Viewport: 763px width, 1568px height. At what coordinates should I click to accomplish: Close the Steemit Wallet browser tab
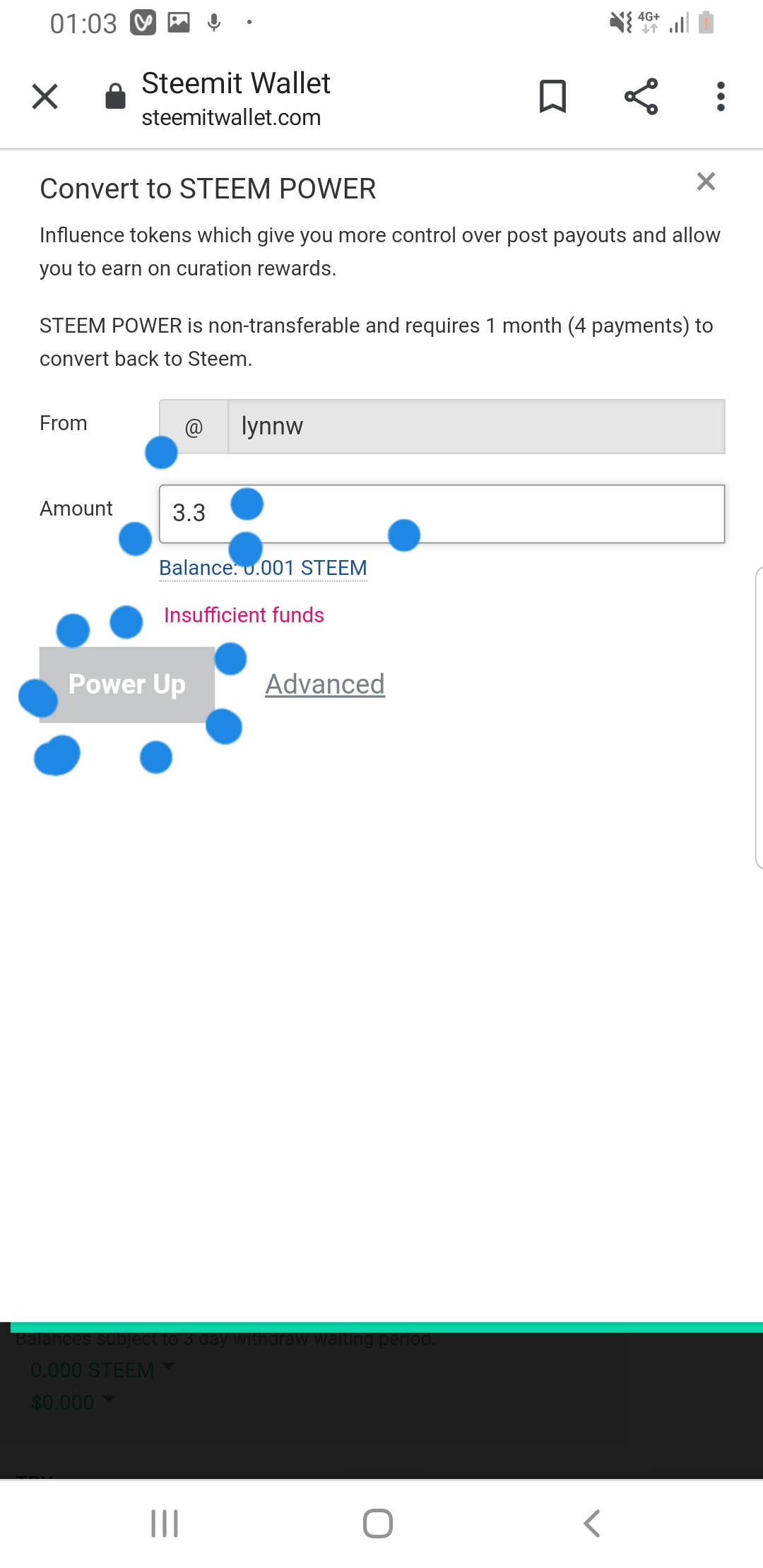pyautogui.click(x=45, y=97)
